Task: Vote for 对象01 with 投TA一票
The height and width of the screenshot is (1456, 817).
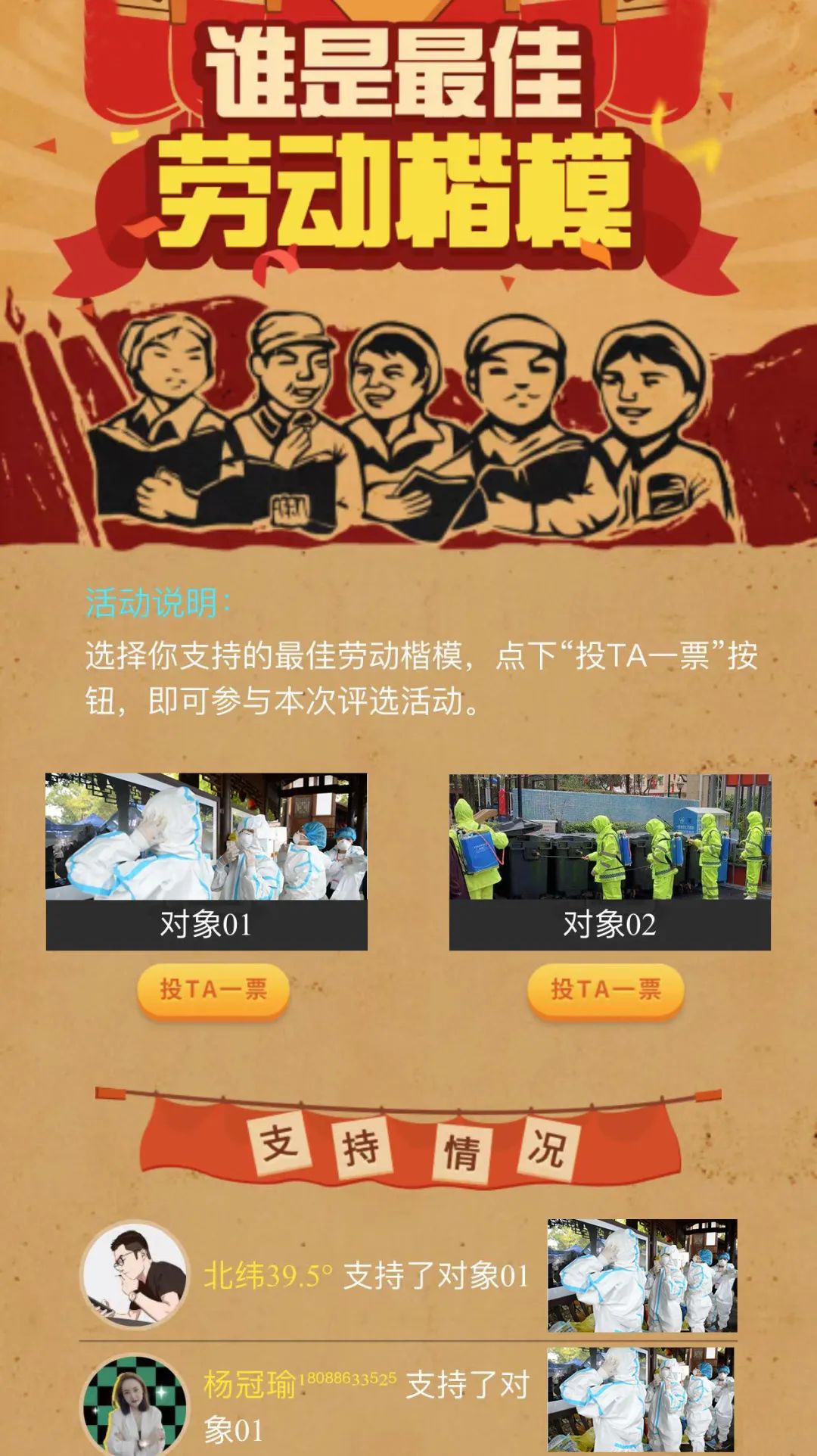Action: (213, 990)
